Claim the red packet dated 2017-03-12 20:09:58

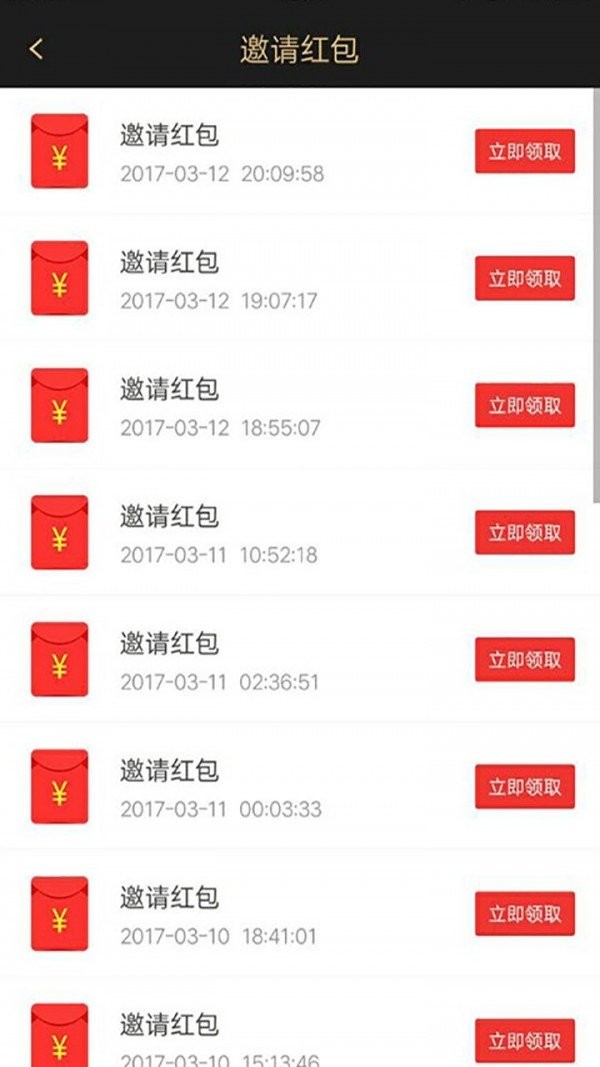524,151
